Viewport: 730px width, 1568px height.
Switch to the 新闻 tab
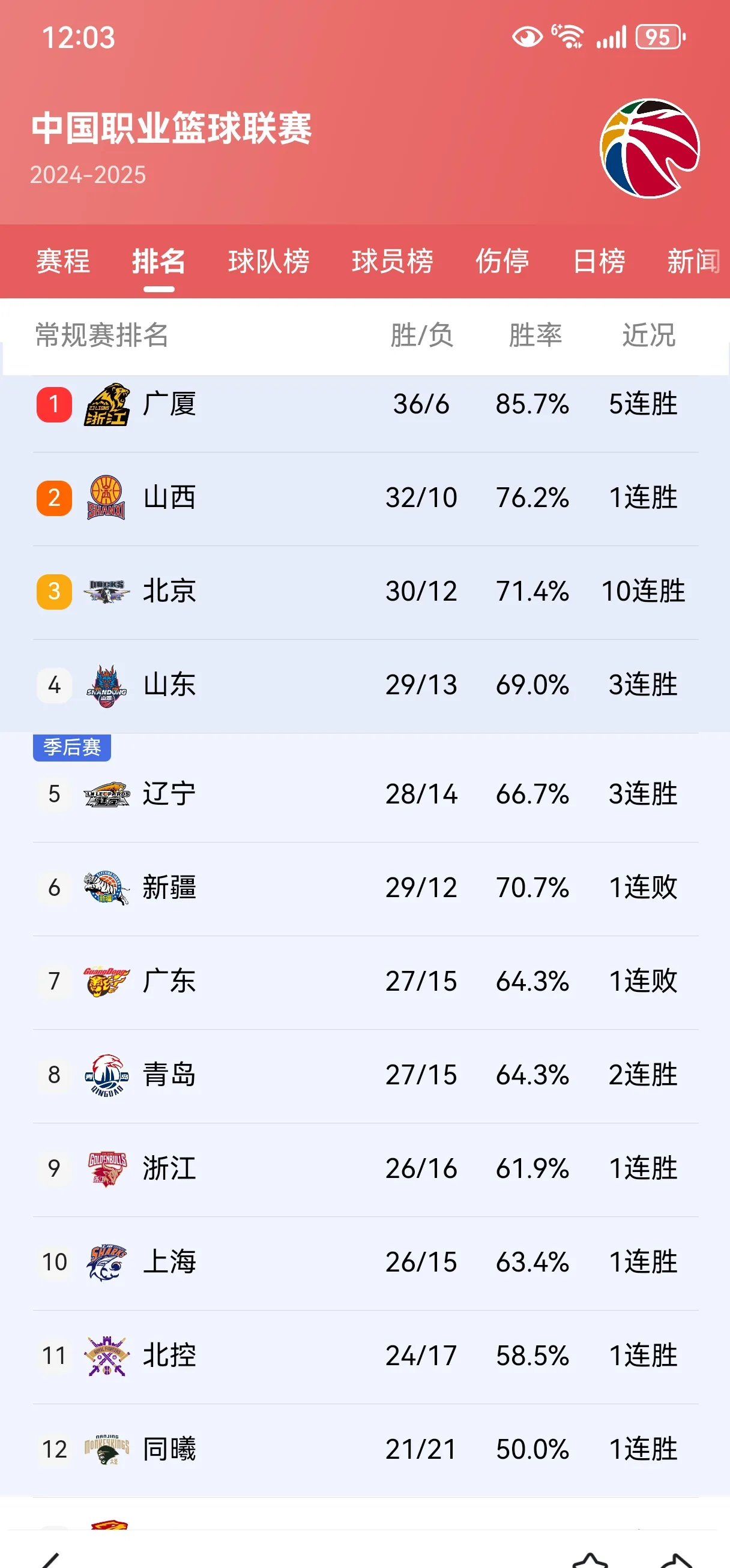coord(691,262)
